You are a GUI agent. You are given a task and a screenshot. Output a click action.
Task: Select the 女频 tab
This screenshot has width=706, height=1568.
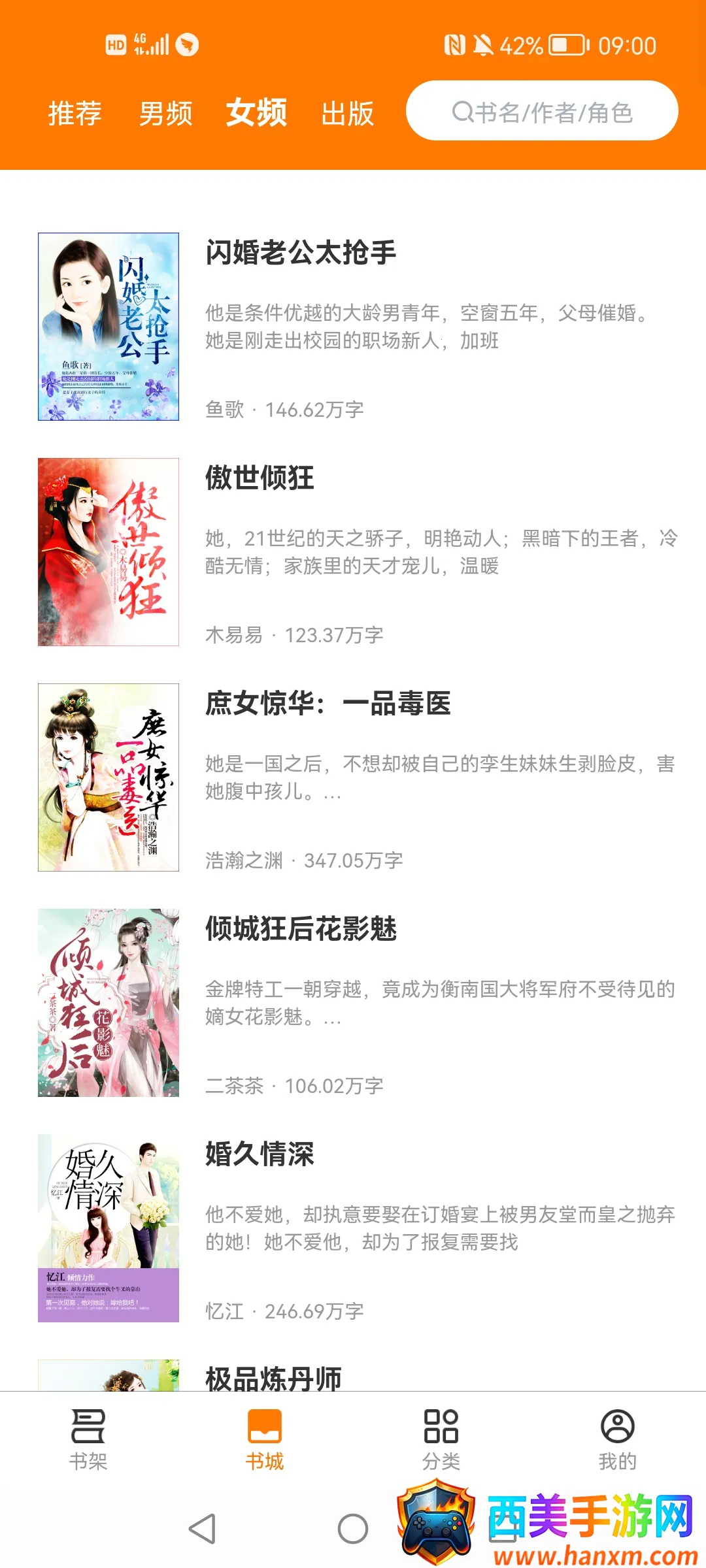pos(256,112)
